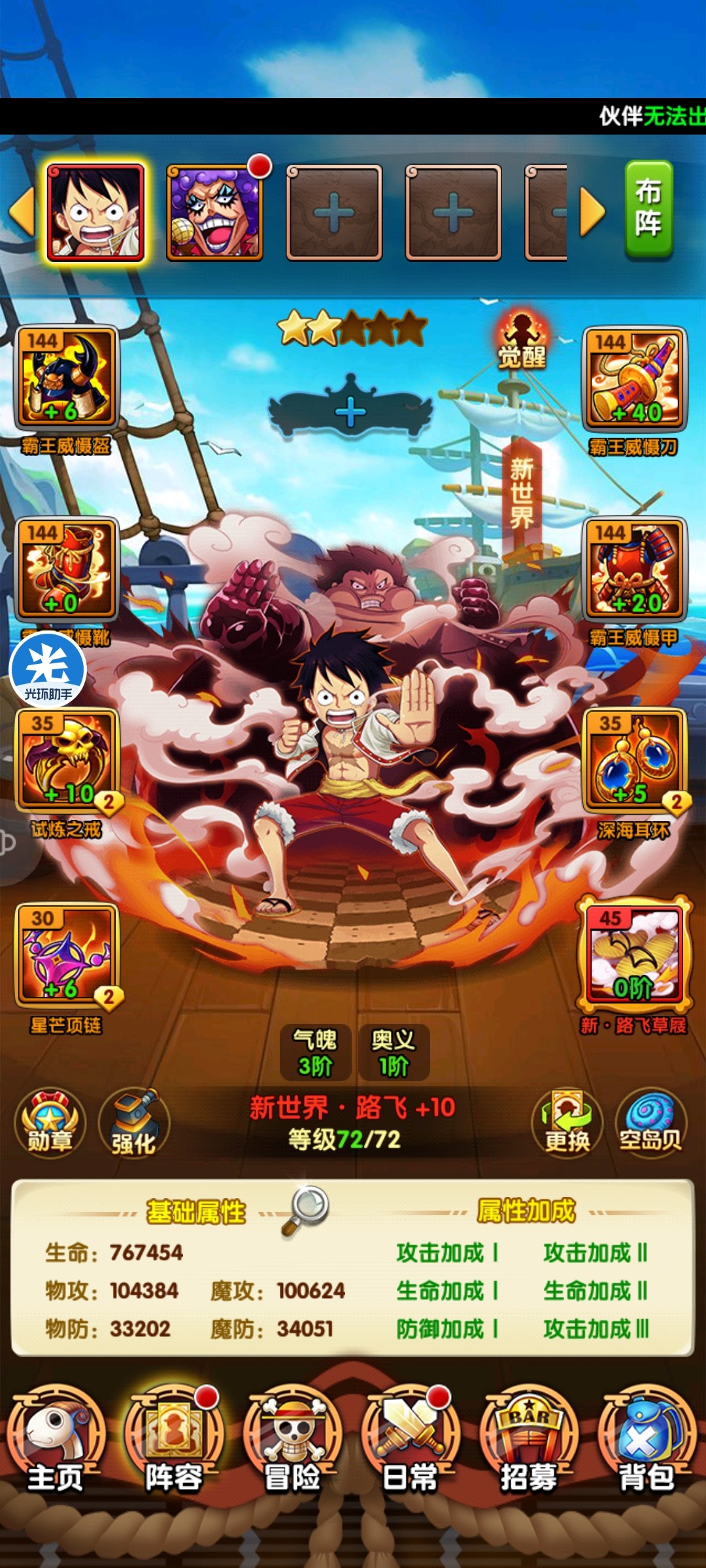Open the 气魄 3阶 panel
706x1568 pixels.
coord(315,1052)
